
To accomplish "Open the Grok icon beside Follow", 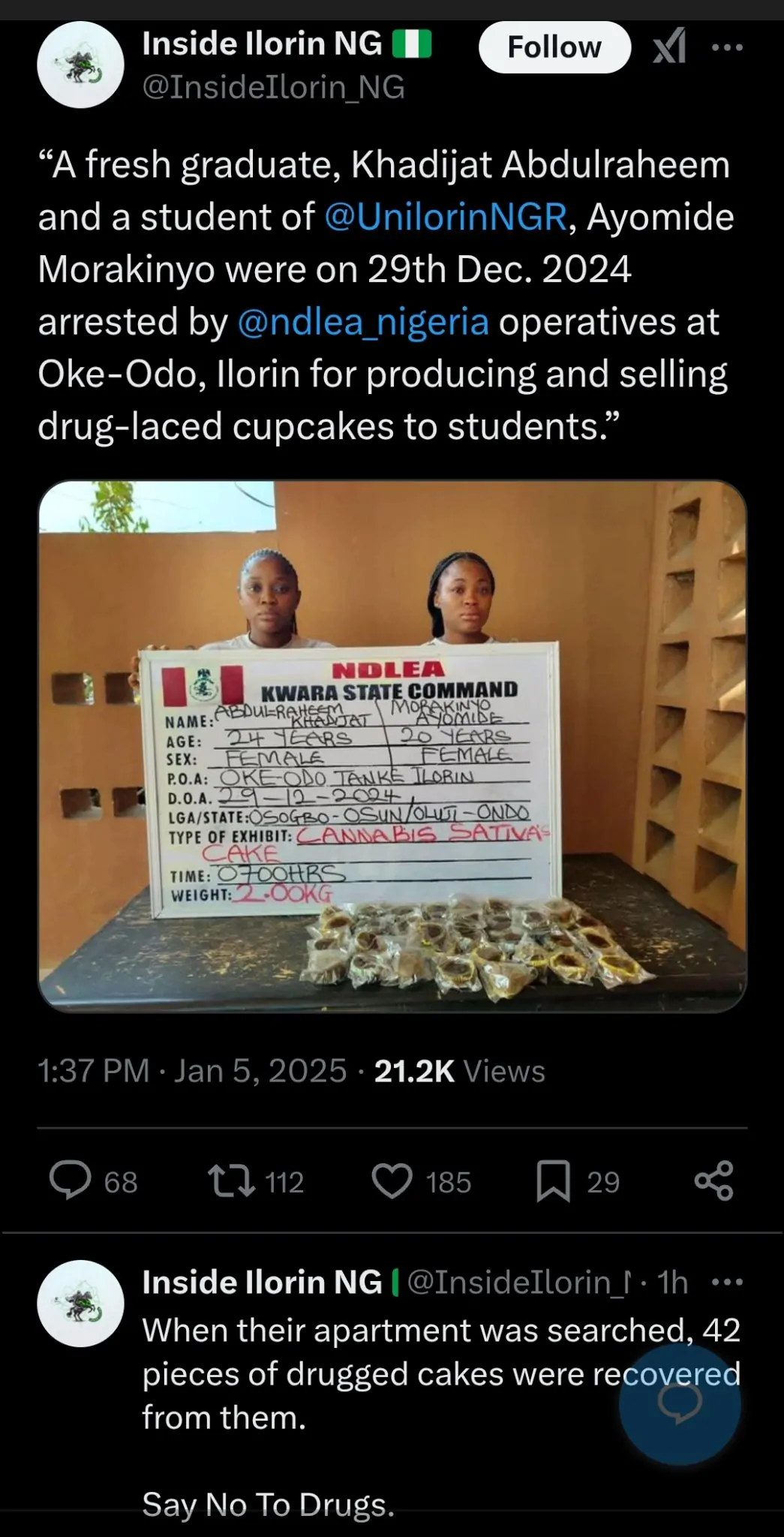I will [x=669, y=47].
